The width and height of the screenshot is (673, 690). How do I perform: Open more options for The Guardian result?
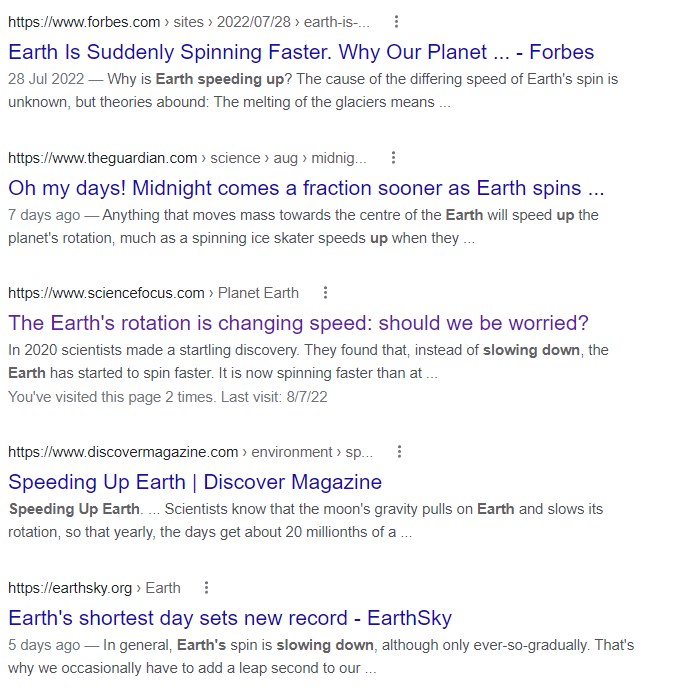click(394, 158)
